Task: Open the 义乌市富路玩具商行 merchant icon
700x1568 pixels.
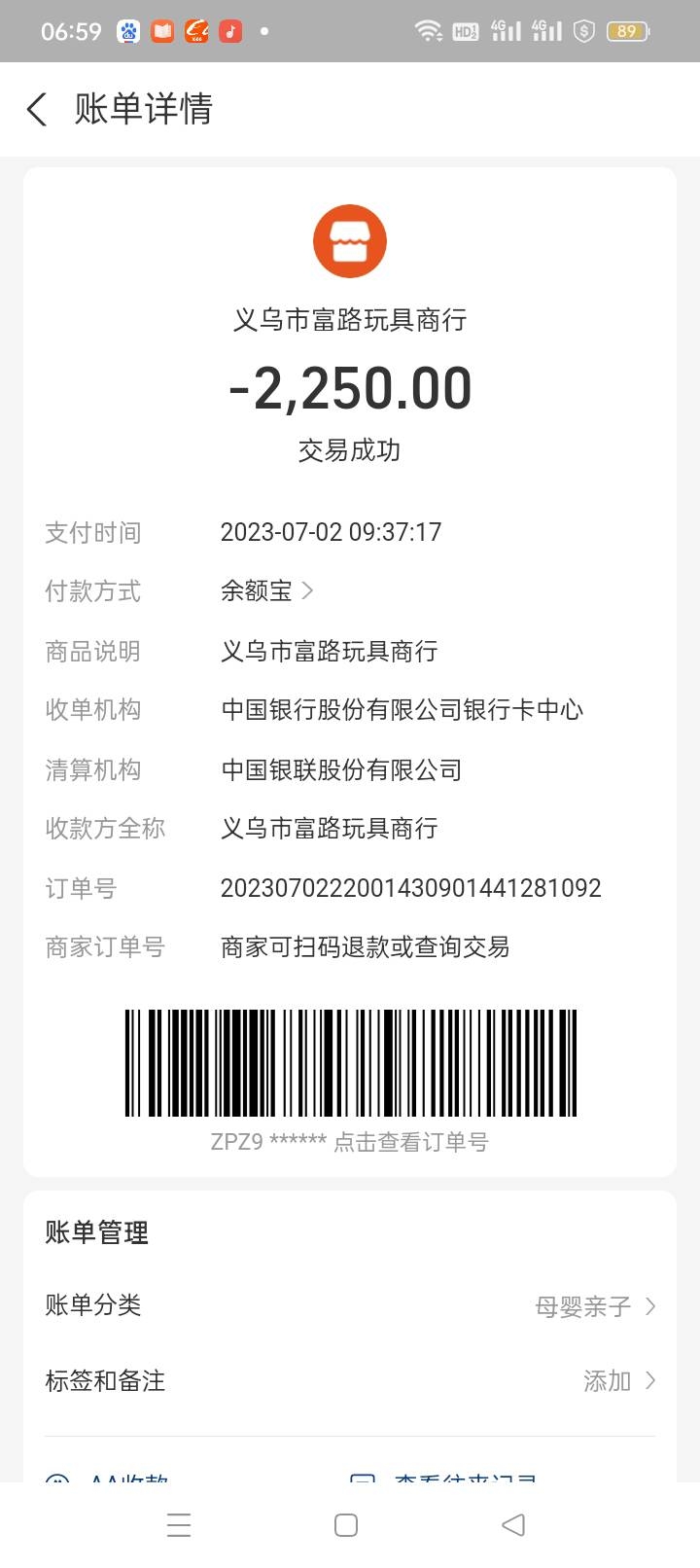Action: click(350, 241)
